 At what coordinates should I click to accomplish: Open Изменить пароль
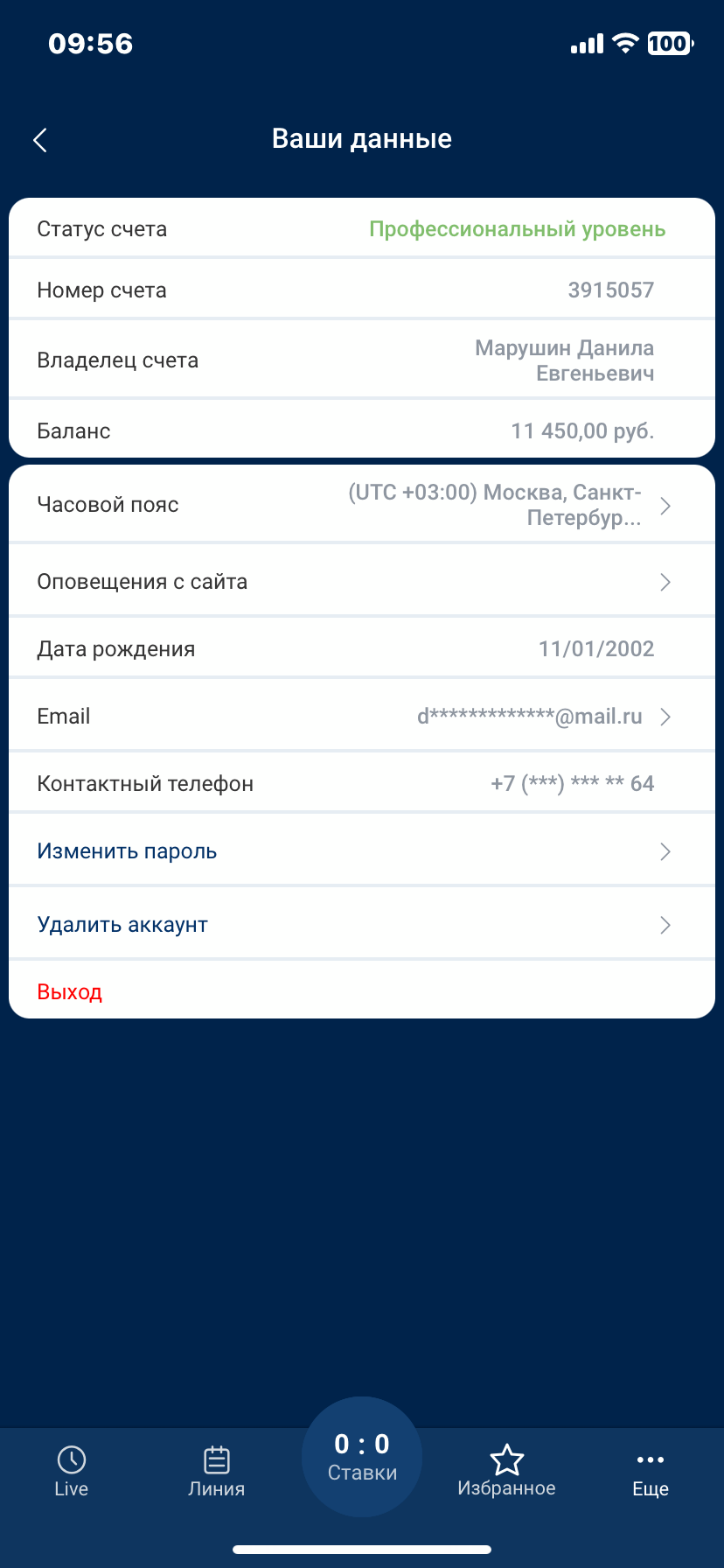tap(362, 851)
